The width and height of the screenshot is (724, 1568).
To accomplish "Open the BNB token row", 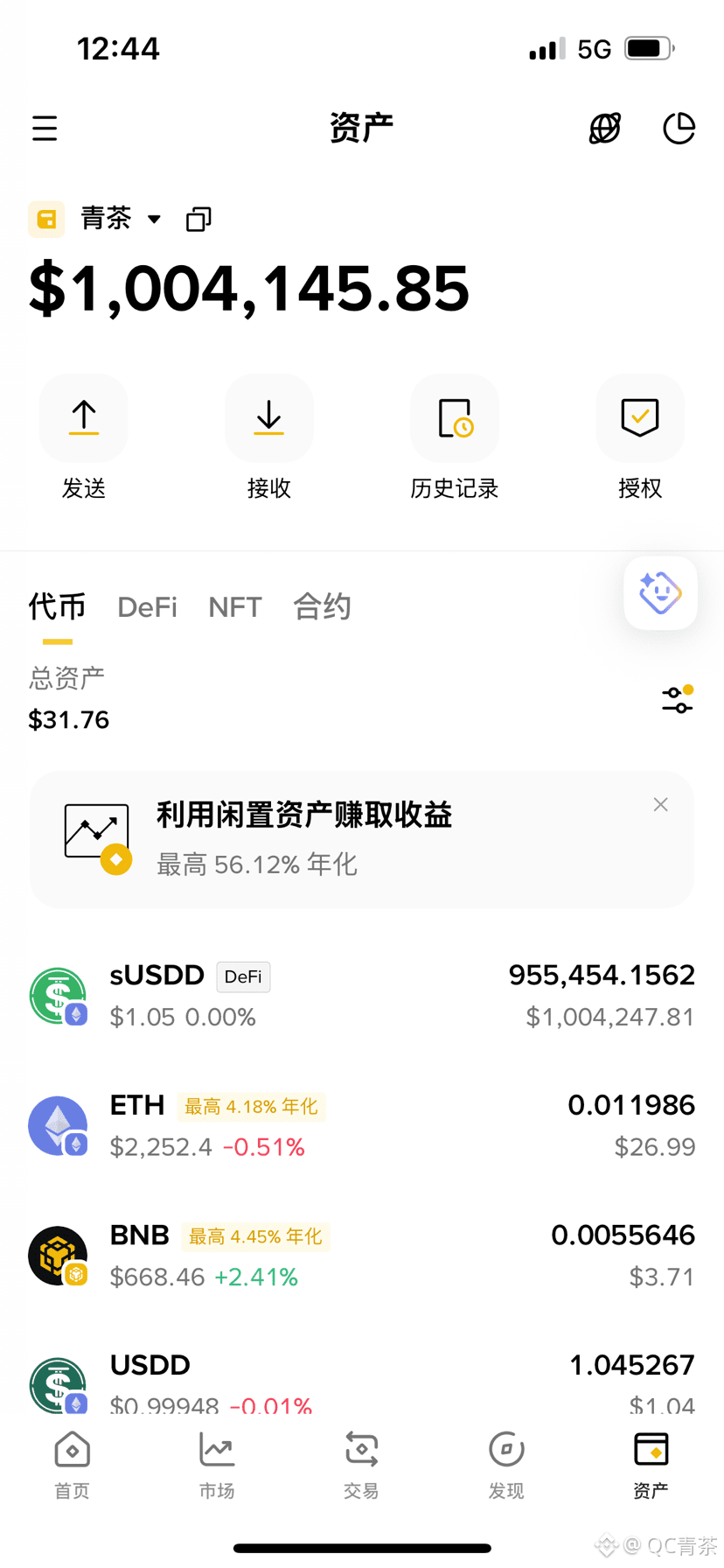I will coord(362,1256).
